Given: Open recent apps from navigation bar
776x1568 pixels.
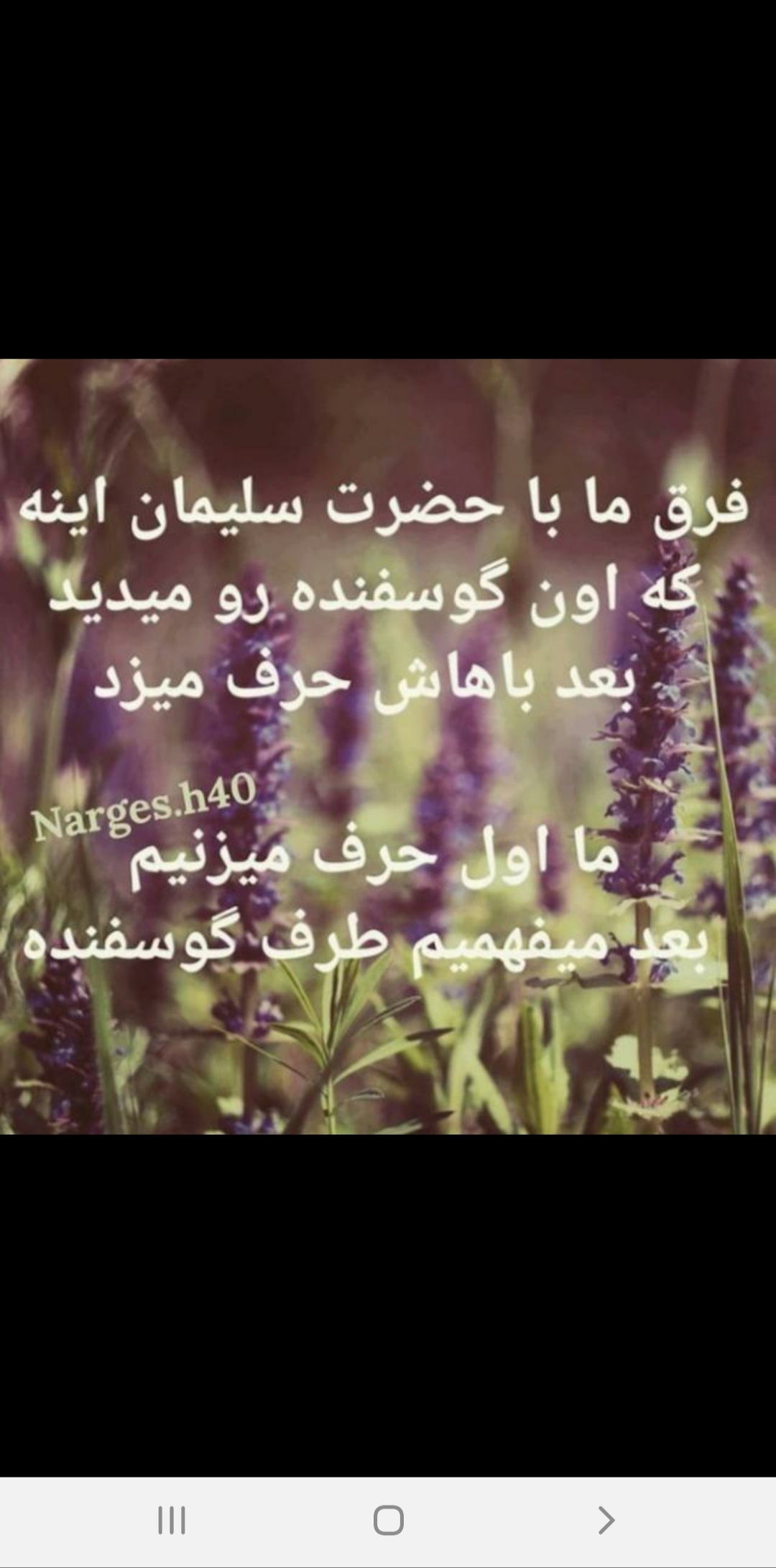Looking at the screenshot, I should 172,1521.
